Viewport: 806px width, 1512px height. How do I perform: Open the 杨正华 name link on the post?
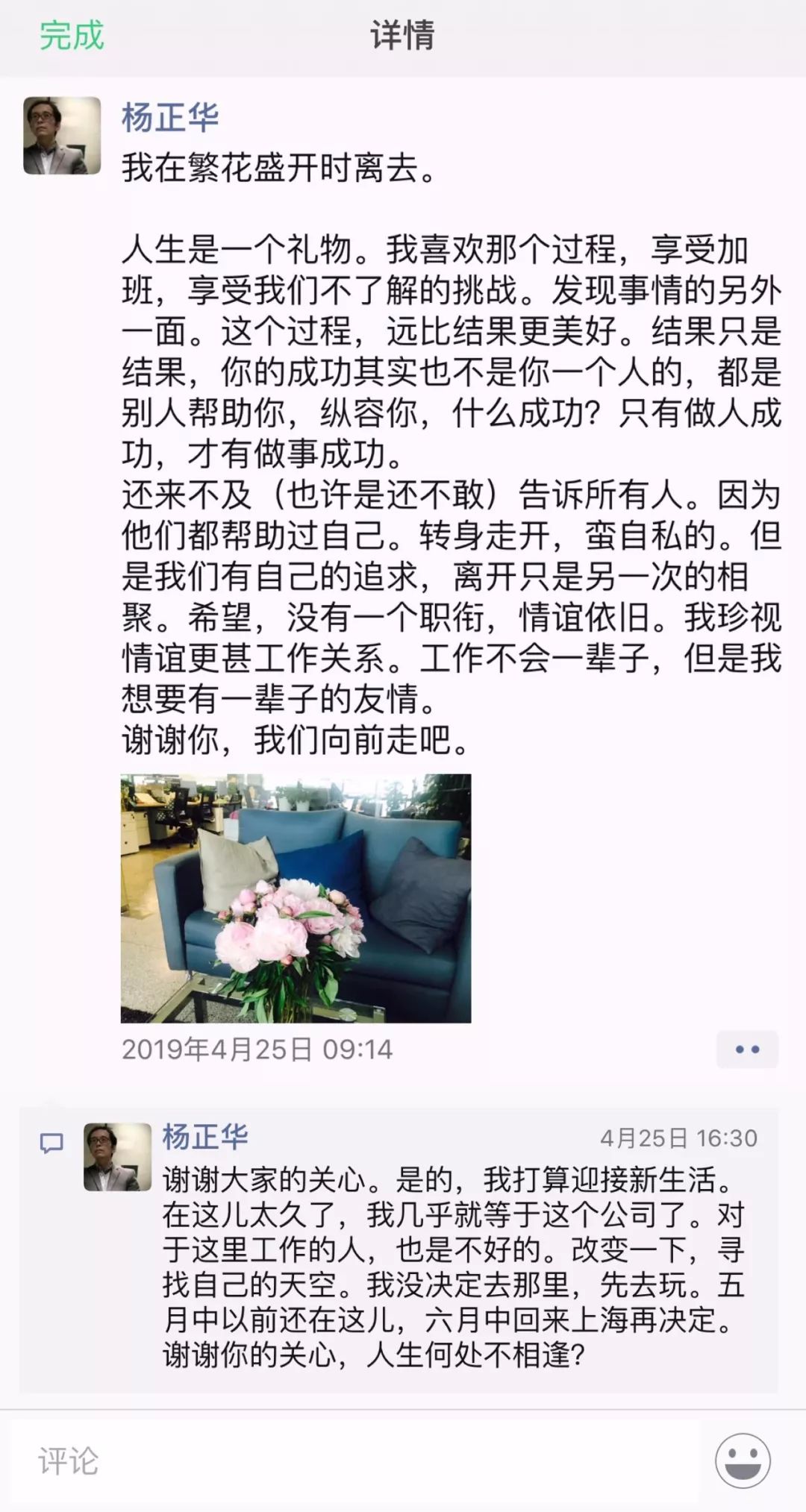[x=170, y=118]
